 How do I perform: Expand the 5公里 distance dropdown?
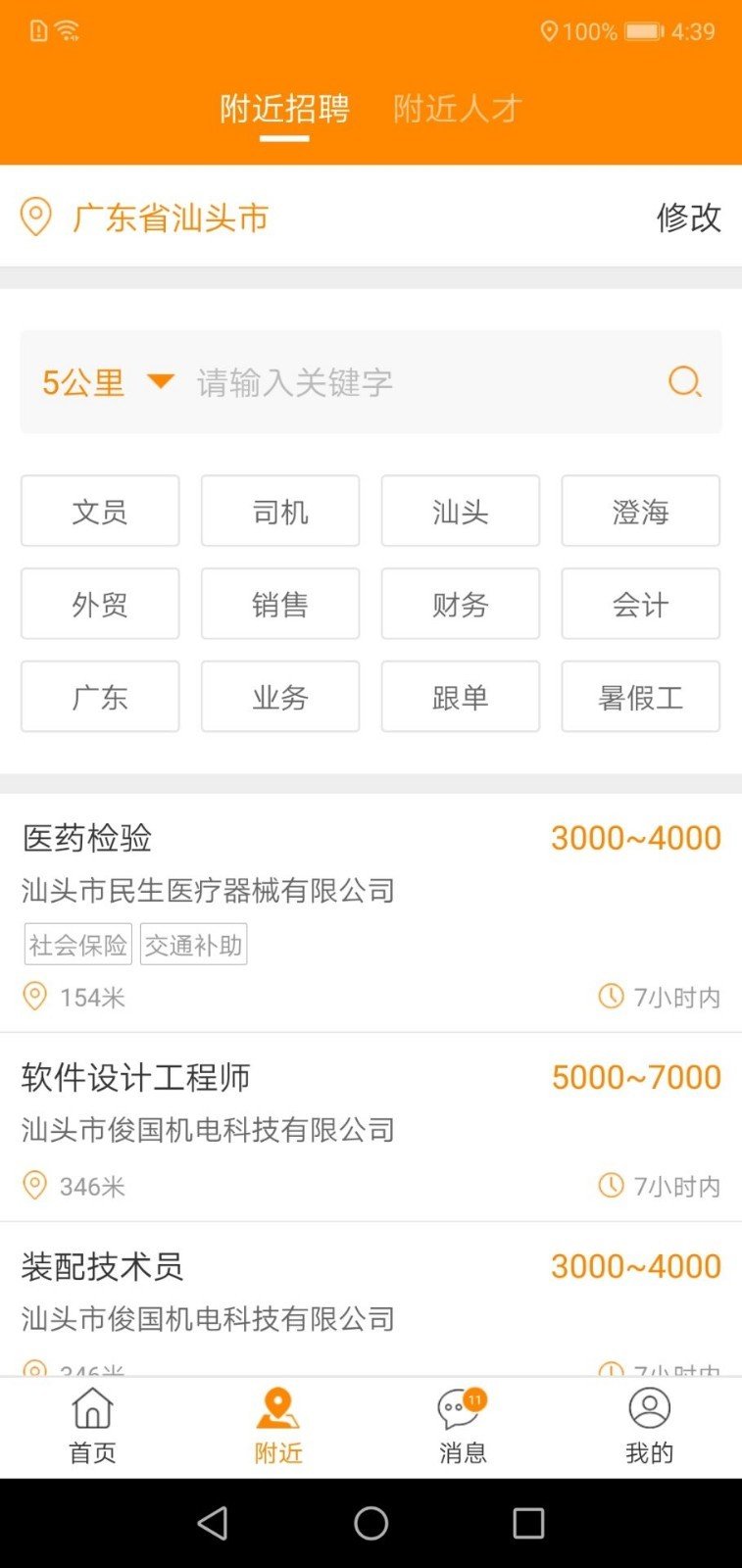108,382
